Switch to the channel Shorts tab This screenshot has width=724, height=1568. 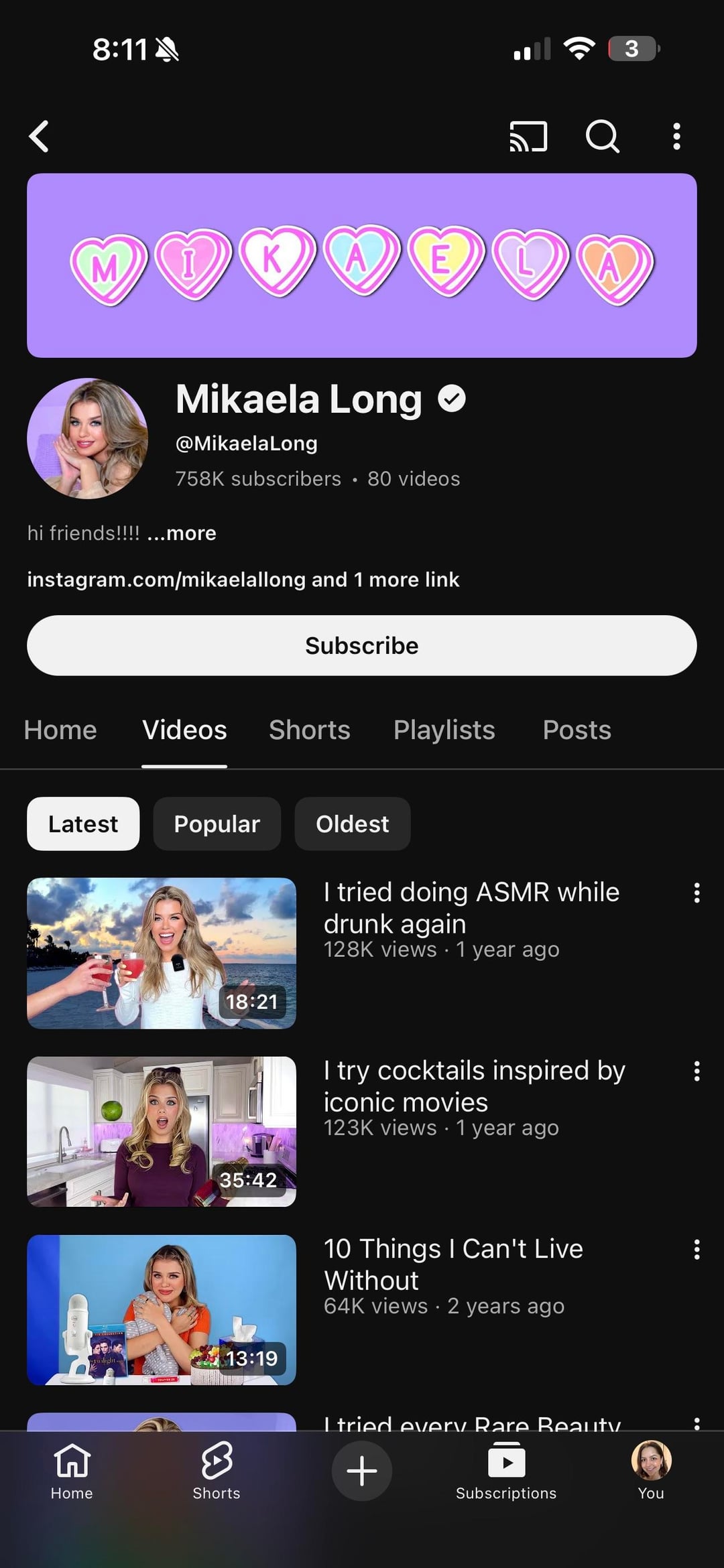click(x=309, y=730)
